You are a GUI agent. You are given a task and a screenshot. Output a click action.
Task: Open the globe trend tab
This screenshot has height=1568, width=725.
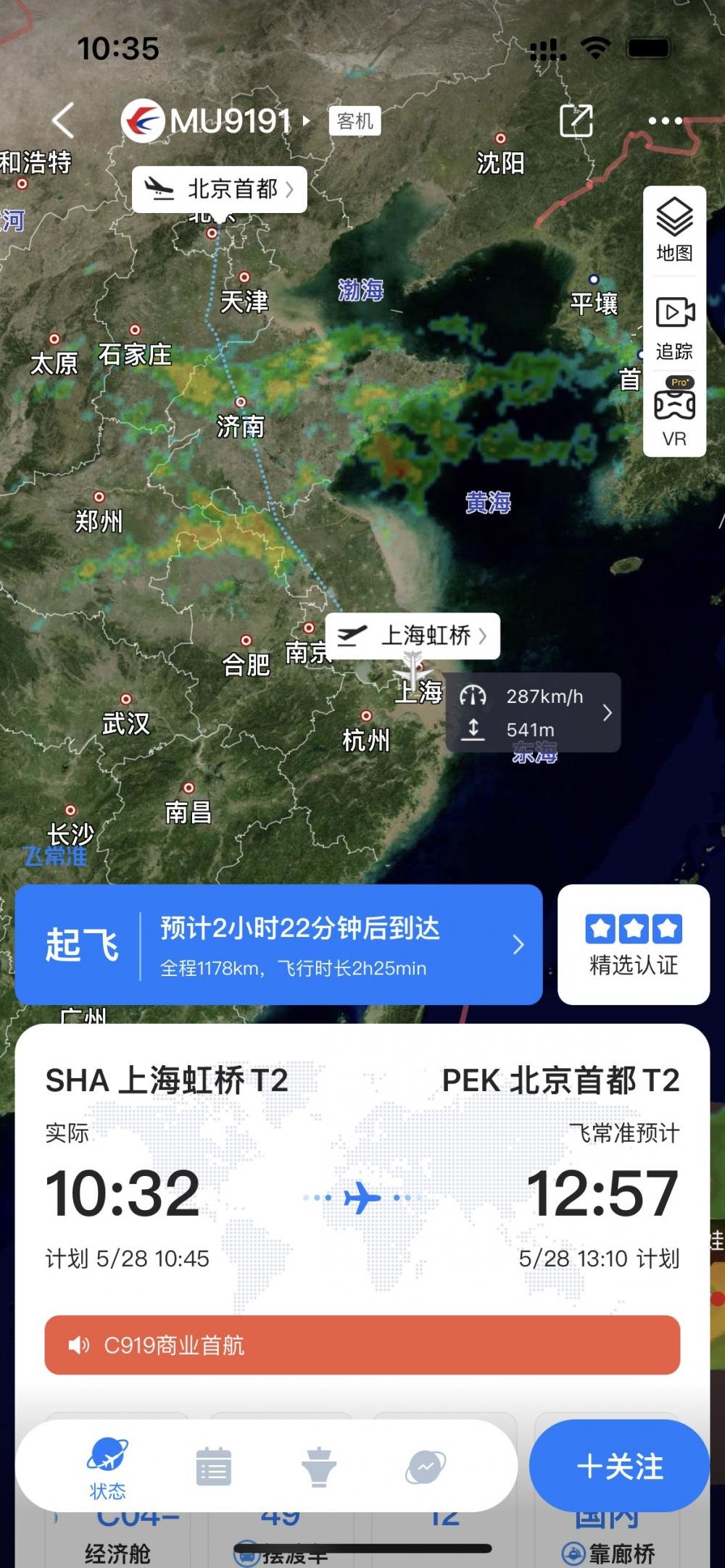point(426,1467)
